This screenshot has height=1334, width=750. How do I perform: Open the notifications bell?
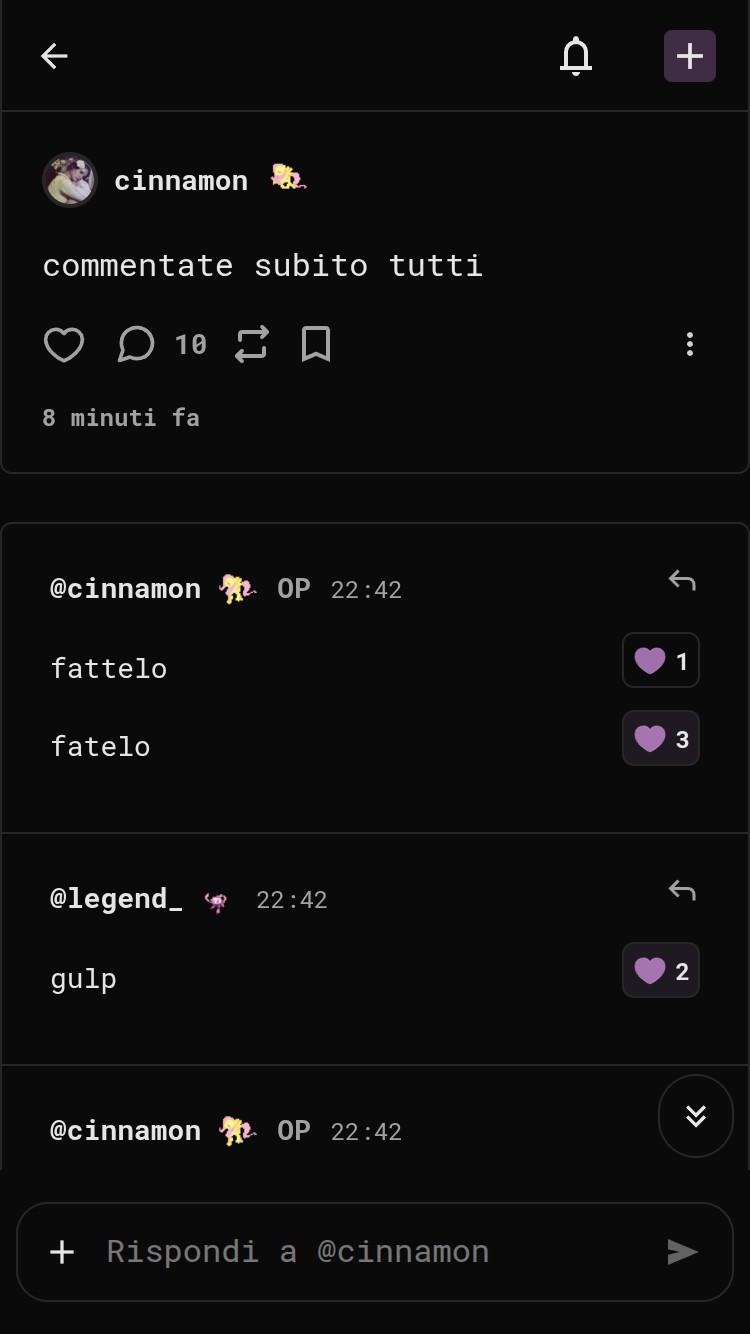576,56
